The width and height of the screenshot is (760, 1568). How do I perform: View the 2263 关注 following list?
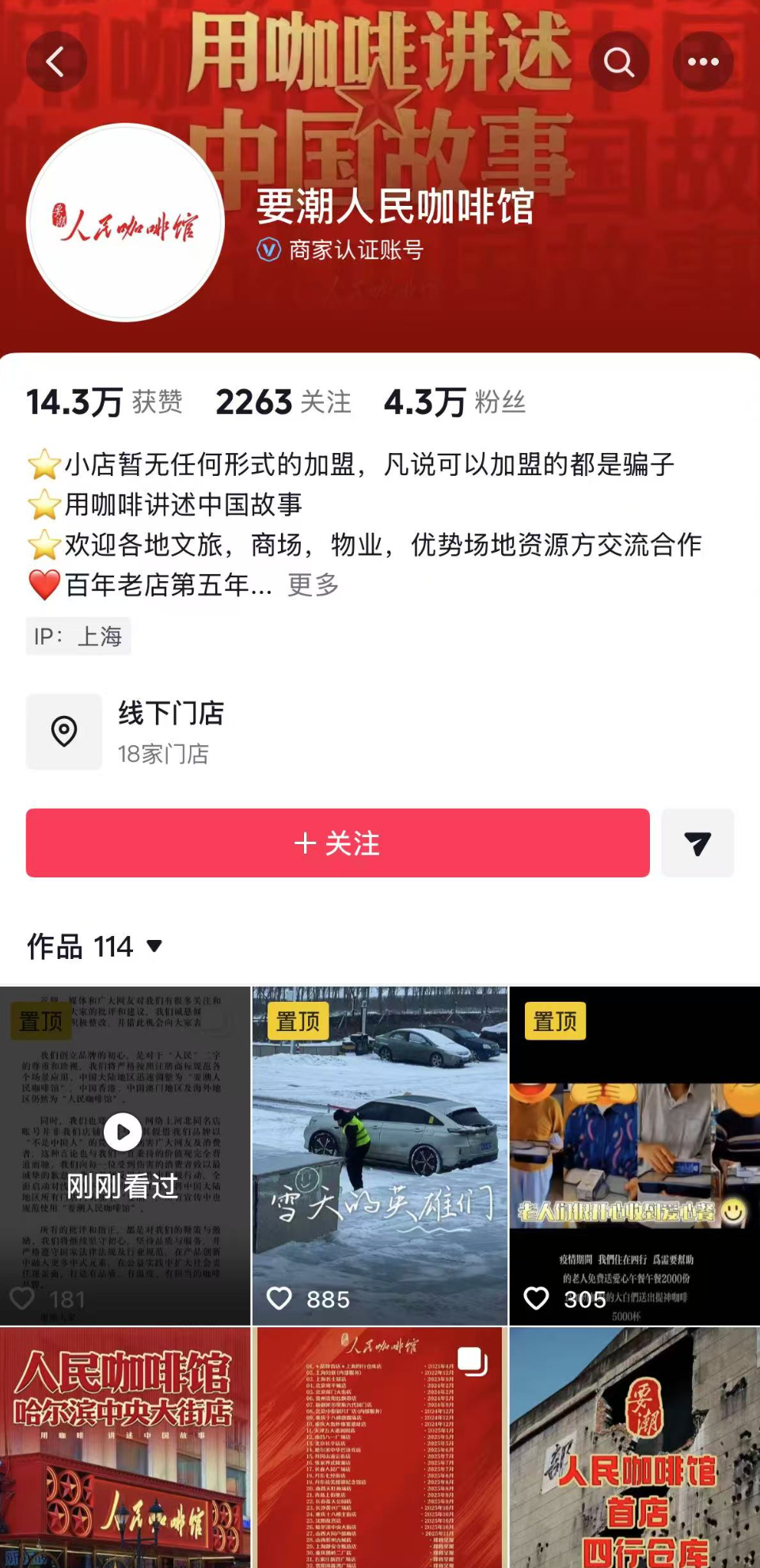(283, 402)
